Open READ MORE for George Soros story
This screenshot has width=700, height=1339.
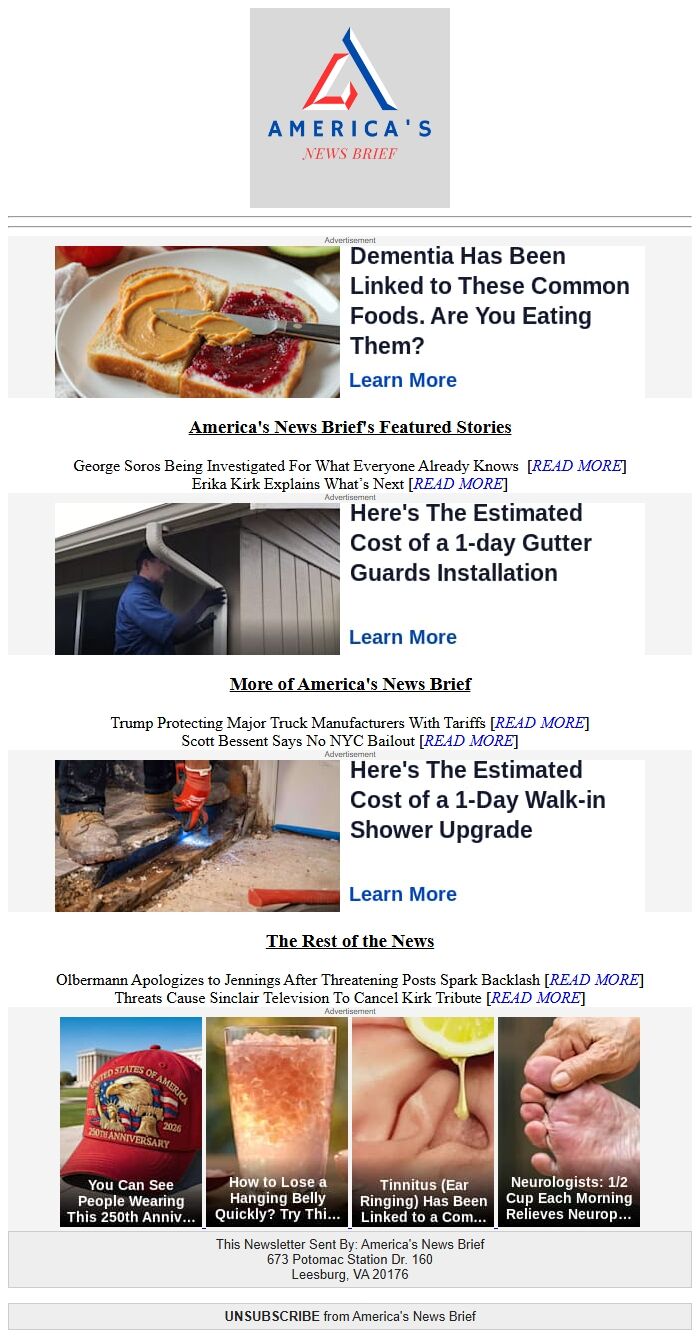[x=577, y=466]
